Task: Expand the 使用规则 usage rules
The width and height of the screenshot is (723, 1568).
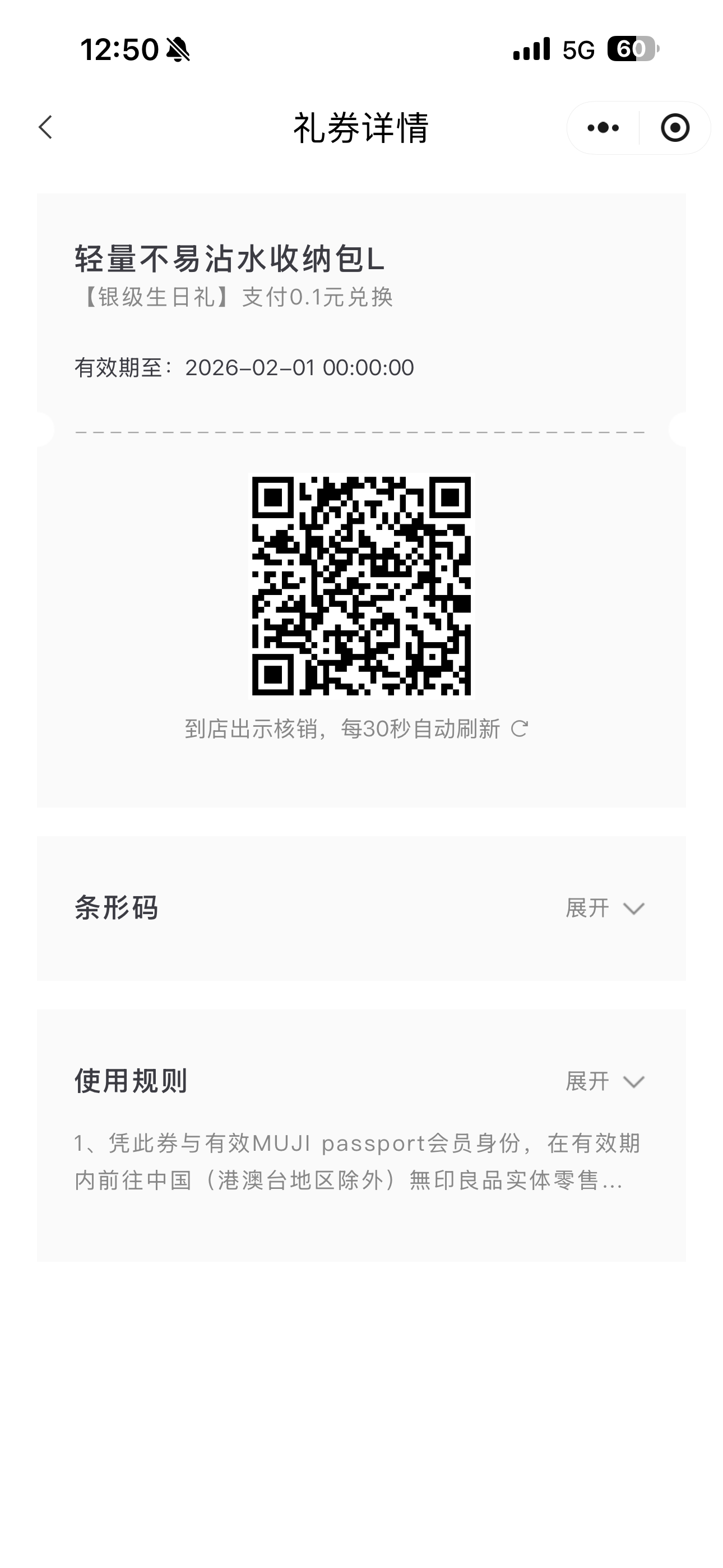Action: coord(605,1082)
